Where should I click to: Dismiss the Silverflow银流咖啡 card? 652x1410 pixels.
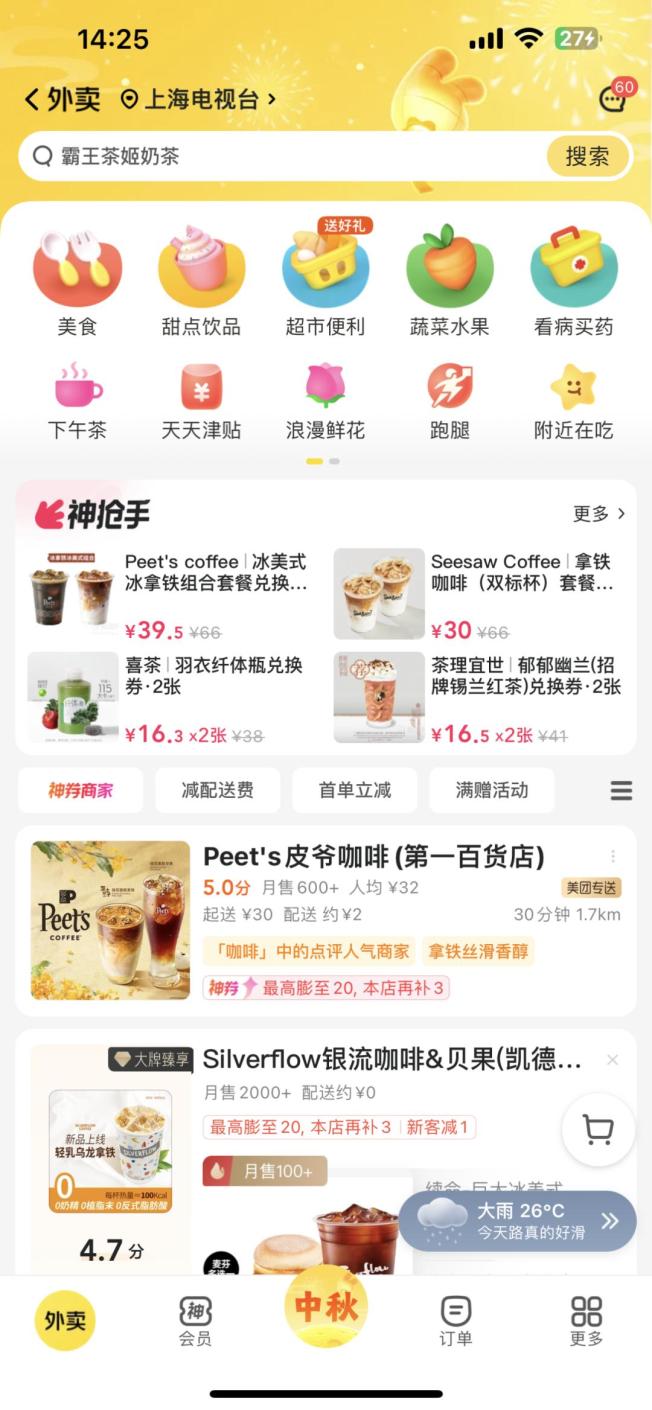pos(613,1060)
